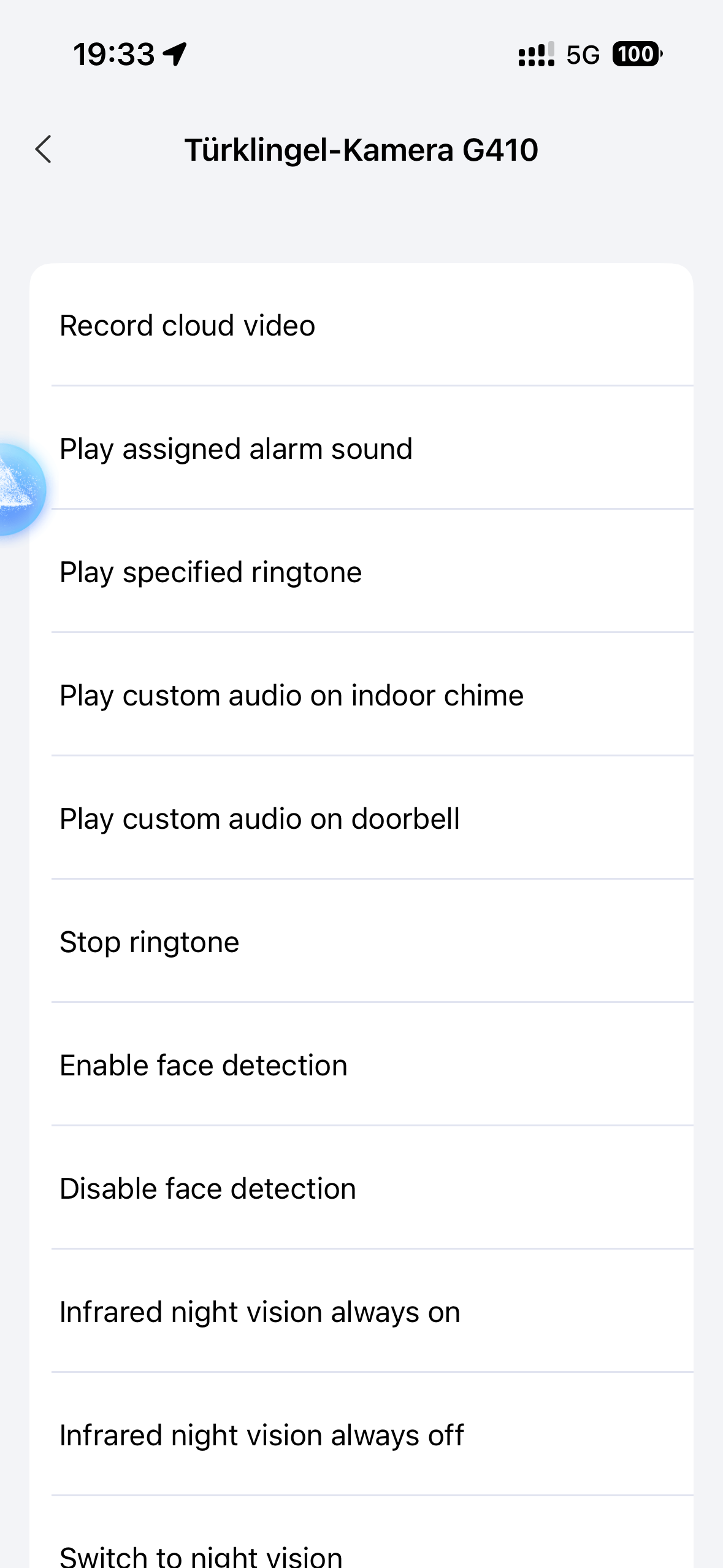Pick Play custom audio on indoor chime

click(361, 695)
